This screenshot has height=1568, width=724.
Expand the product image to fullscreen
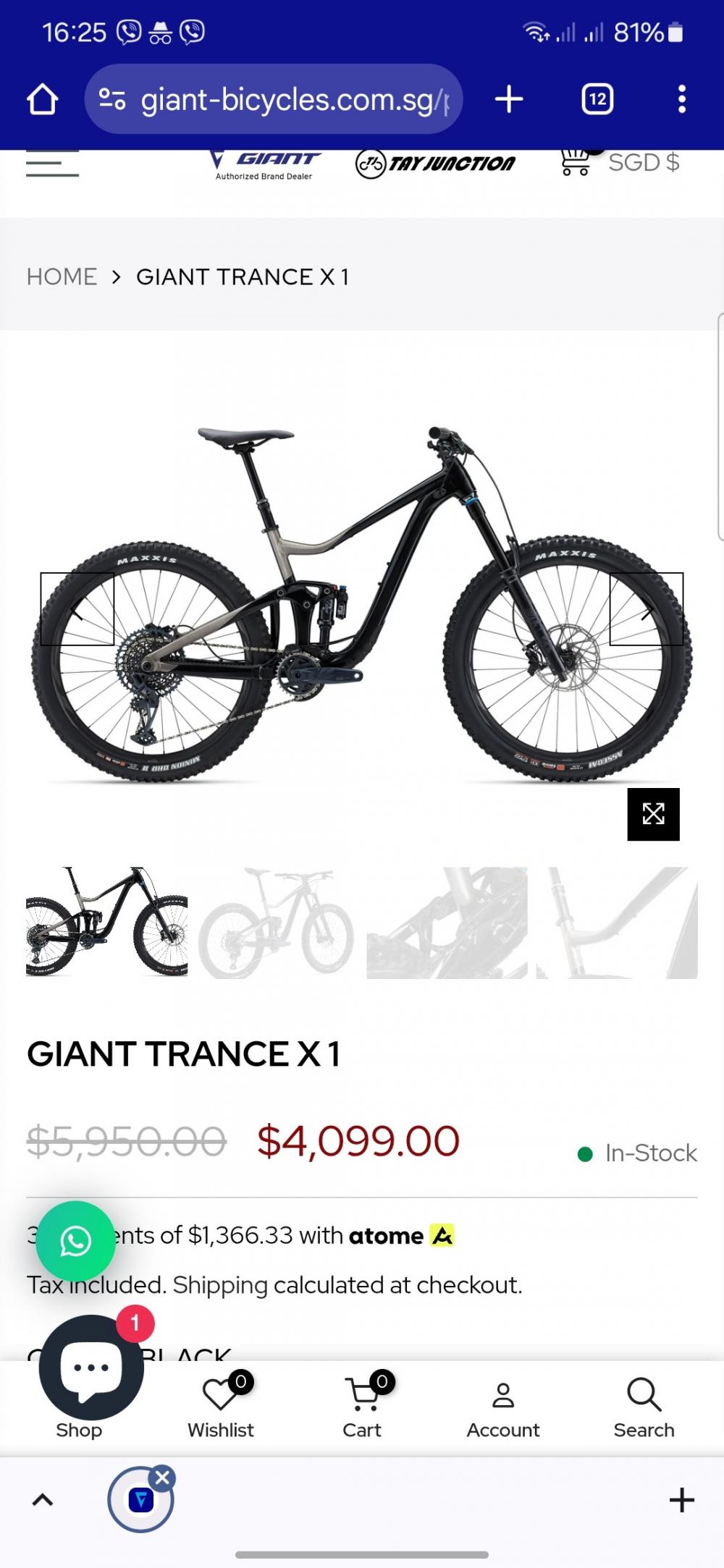[653, 814]
